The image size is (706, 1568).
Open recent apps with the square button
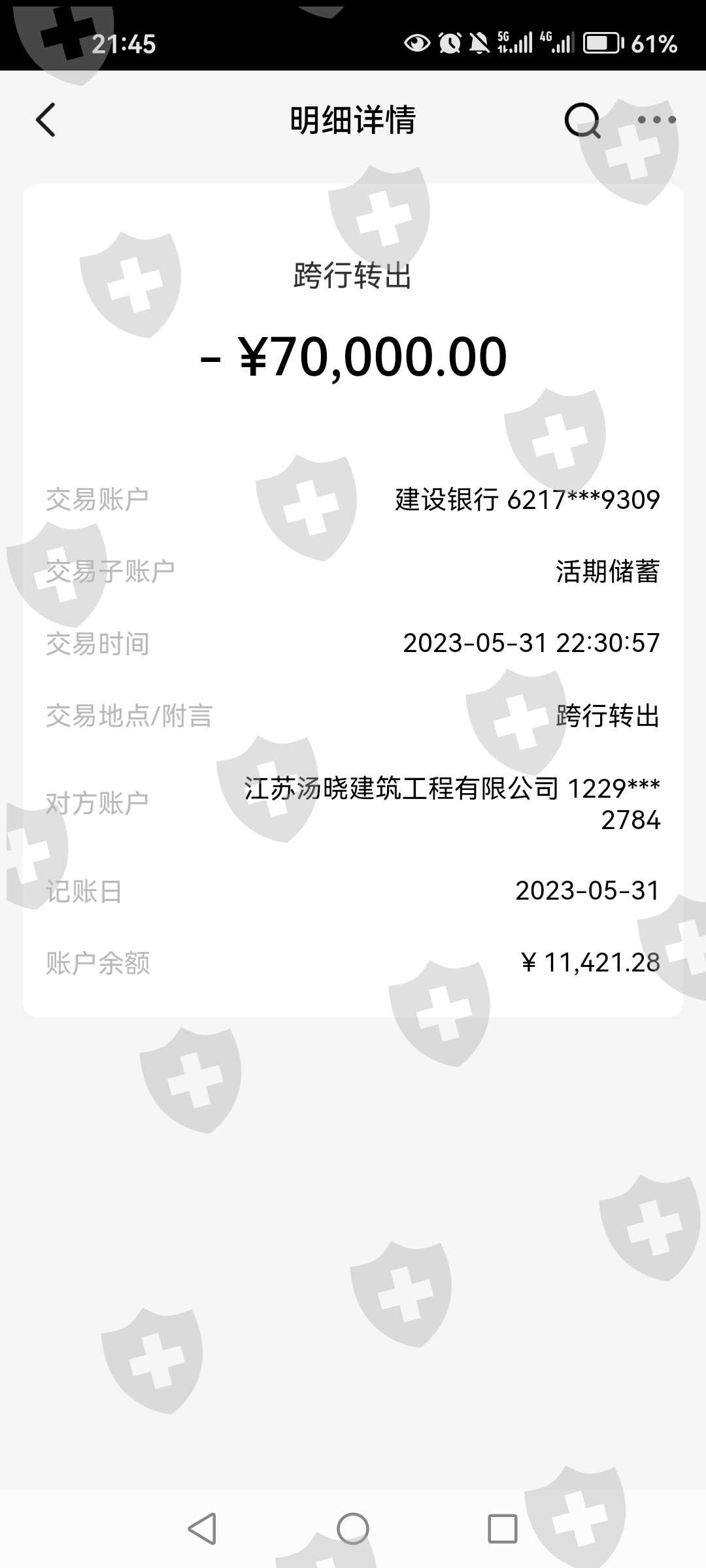[503, 1529]
